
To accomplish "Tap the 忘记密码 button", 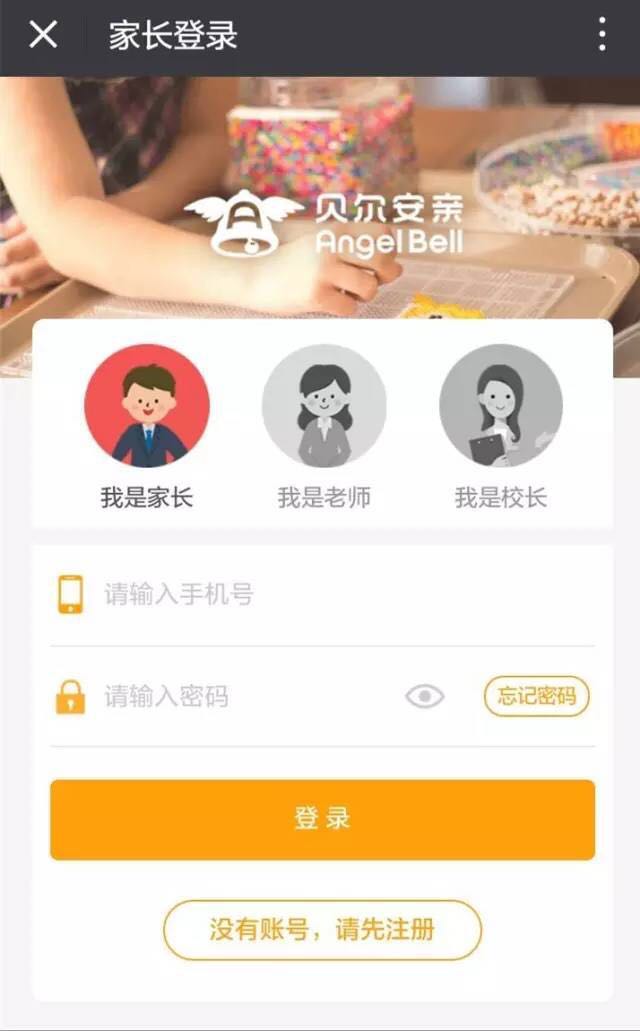I will (x=537, y=697).
